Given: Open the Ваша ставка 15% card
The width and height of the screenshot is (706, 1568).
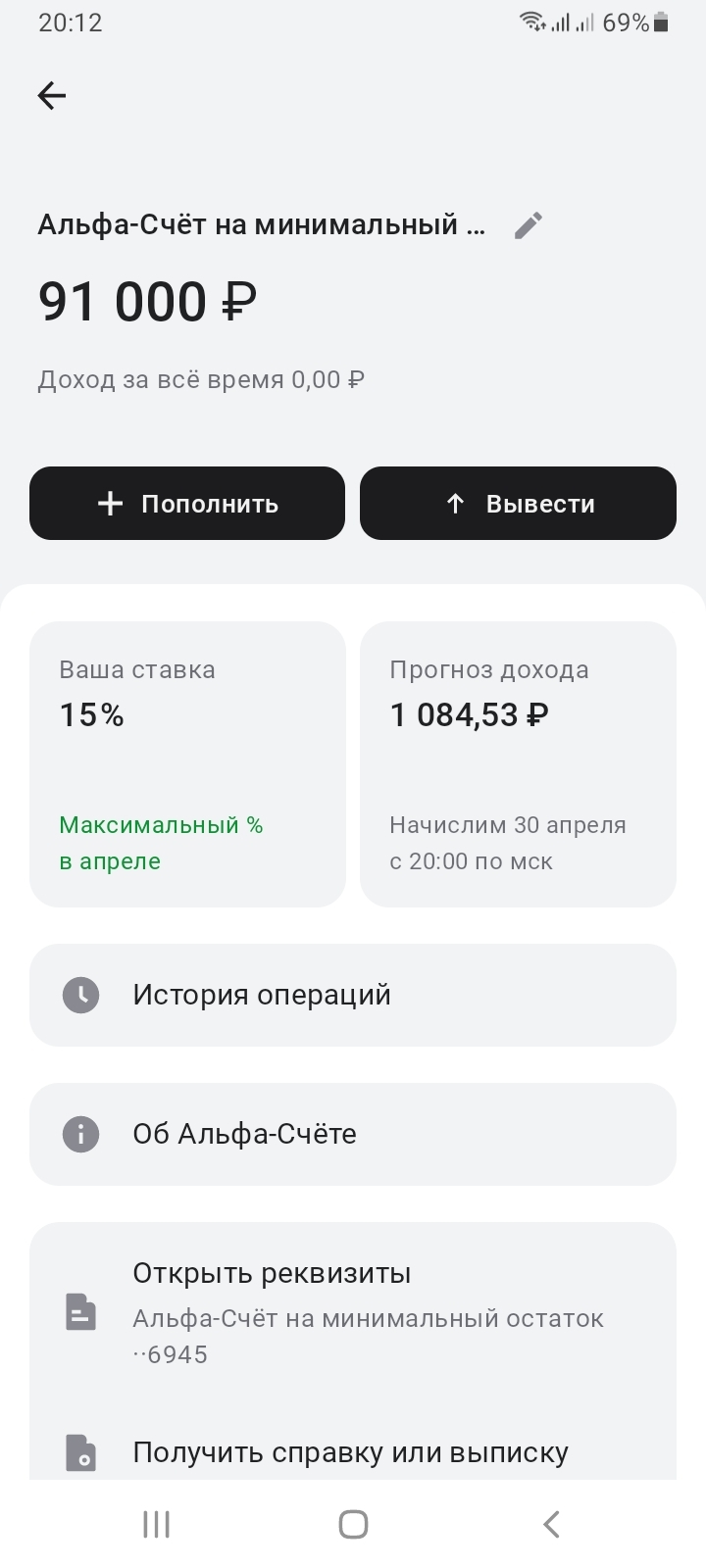Looking at the screenshot, I should pyautogui.click(x=187, y=763).
